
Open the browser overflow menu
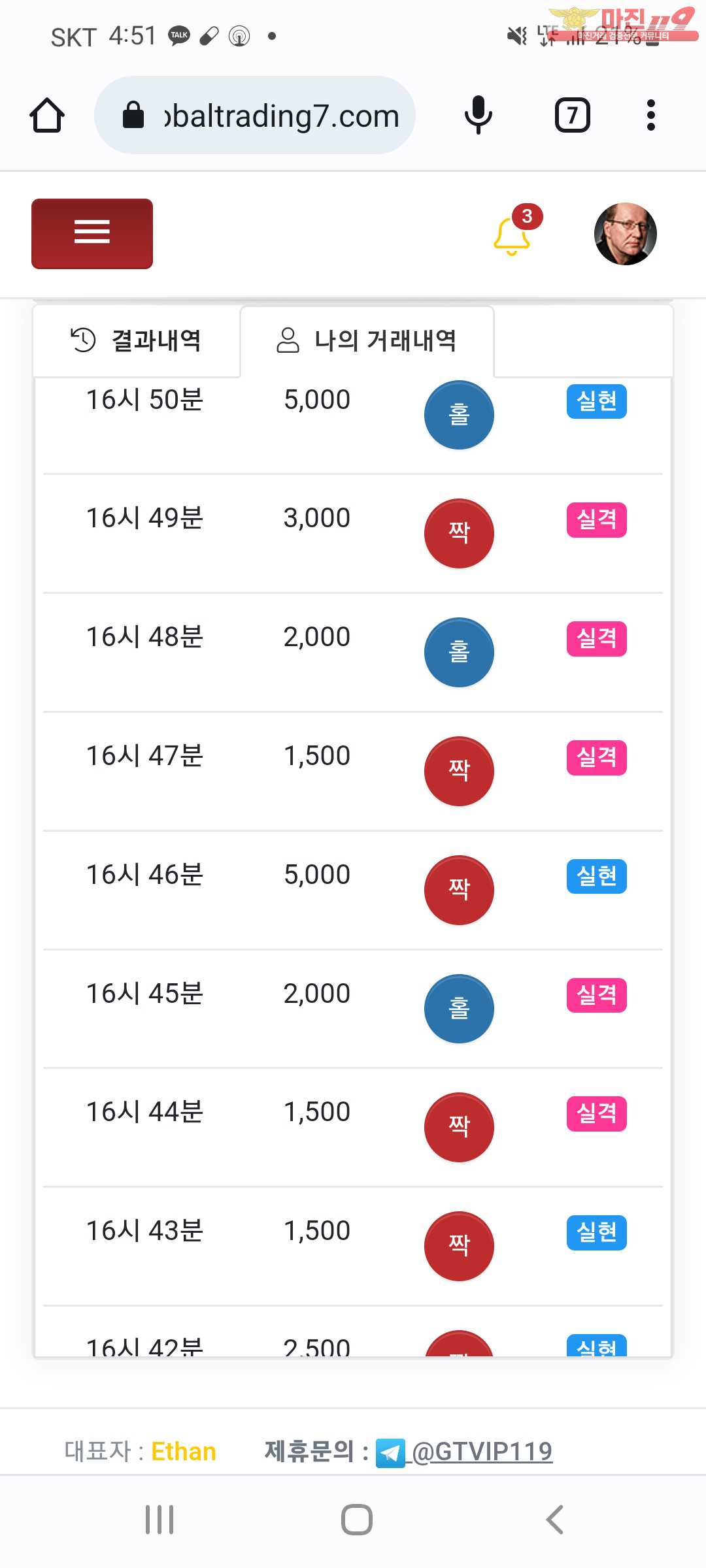click(x=650, y=115)
